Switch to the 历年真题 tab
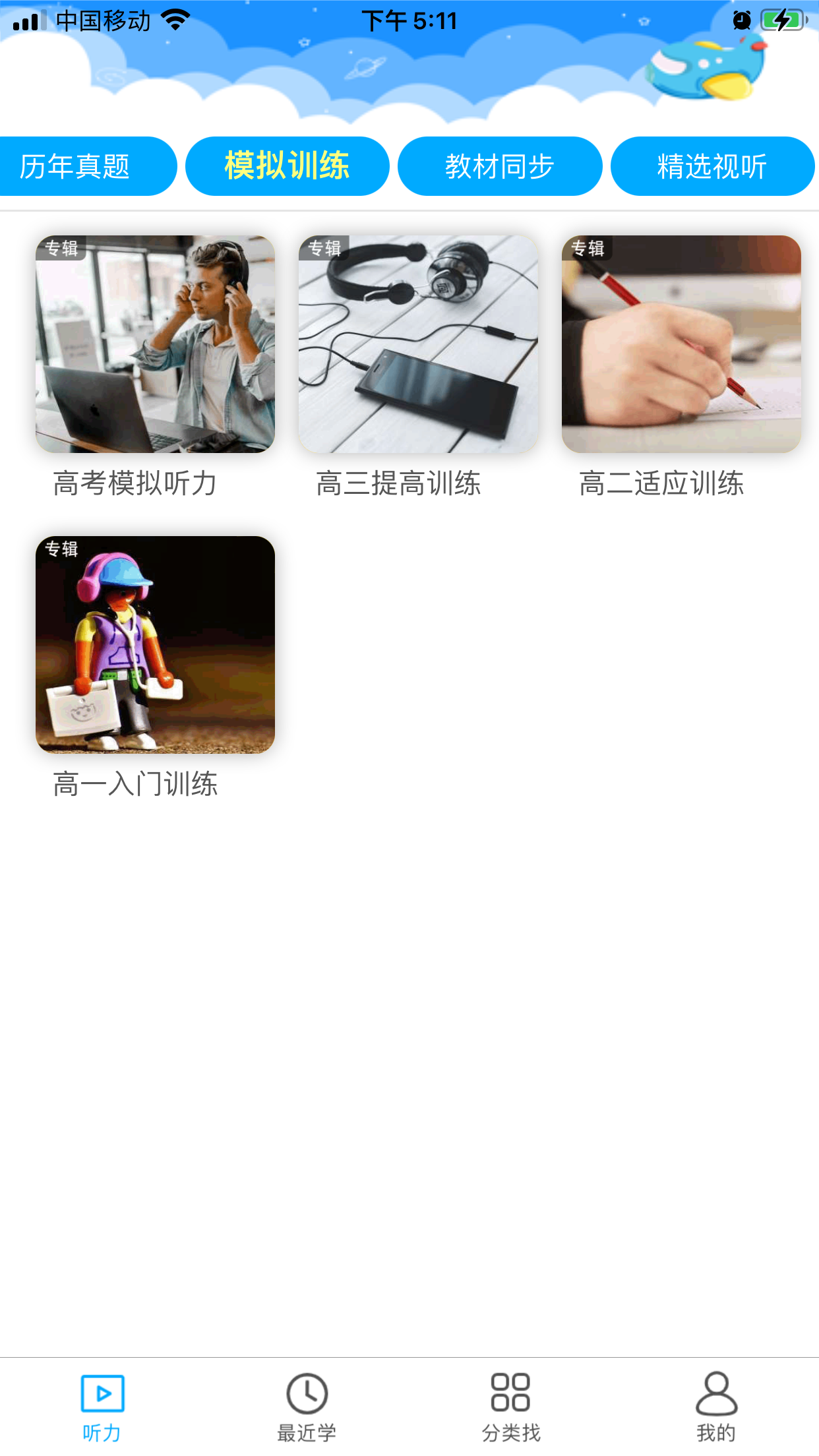Viewport: 819px width, 1456px height. pos(81,166)
